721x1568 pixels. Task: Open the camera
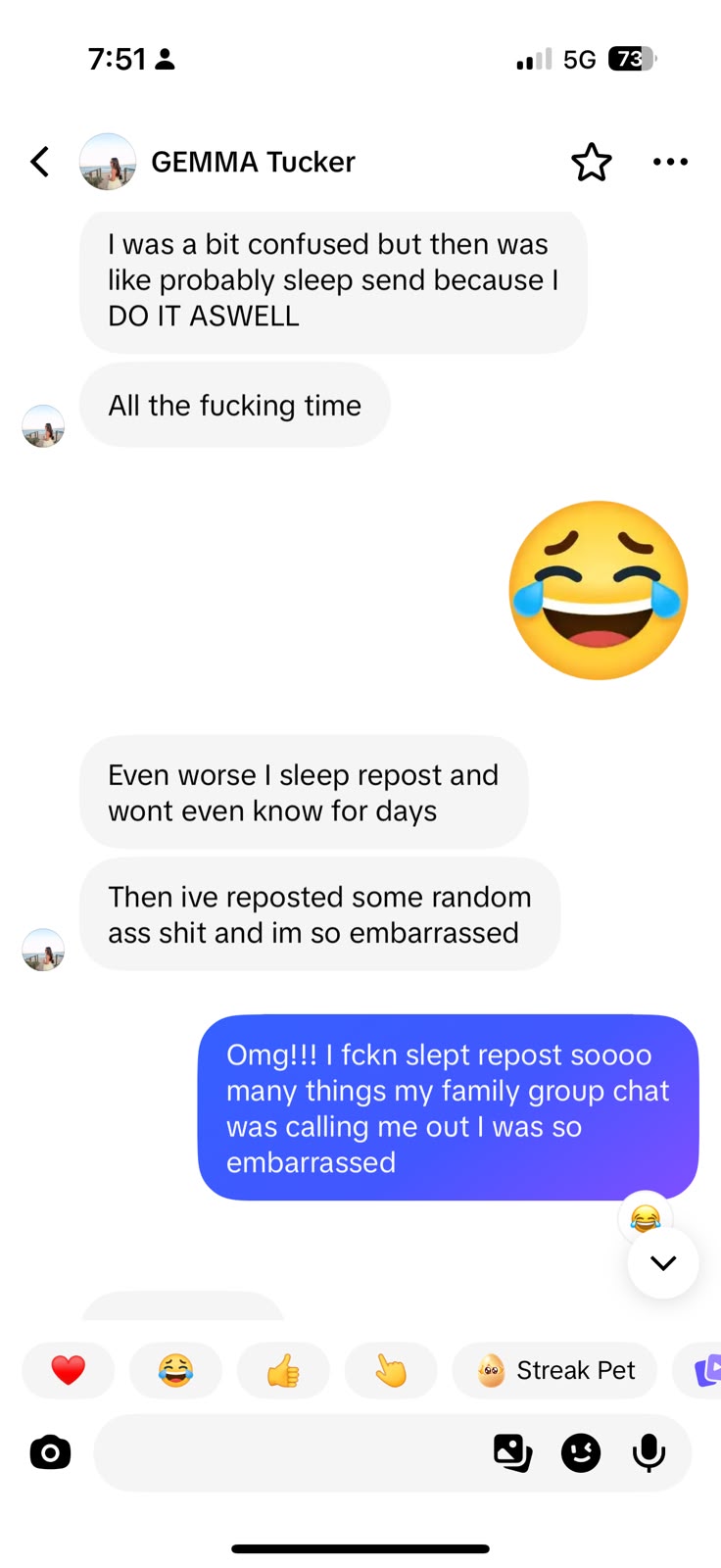[x=51, y=1452]
